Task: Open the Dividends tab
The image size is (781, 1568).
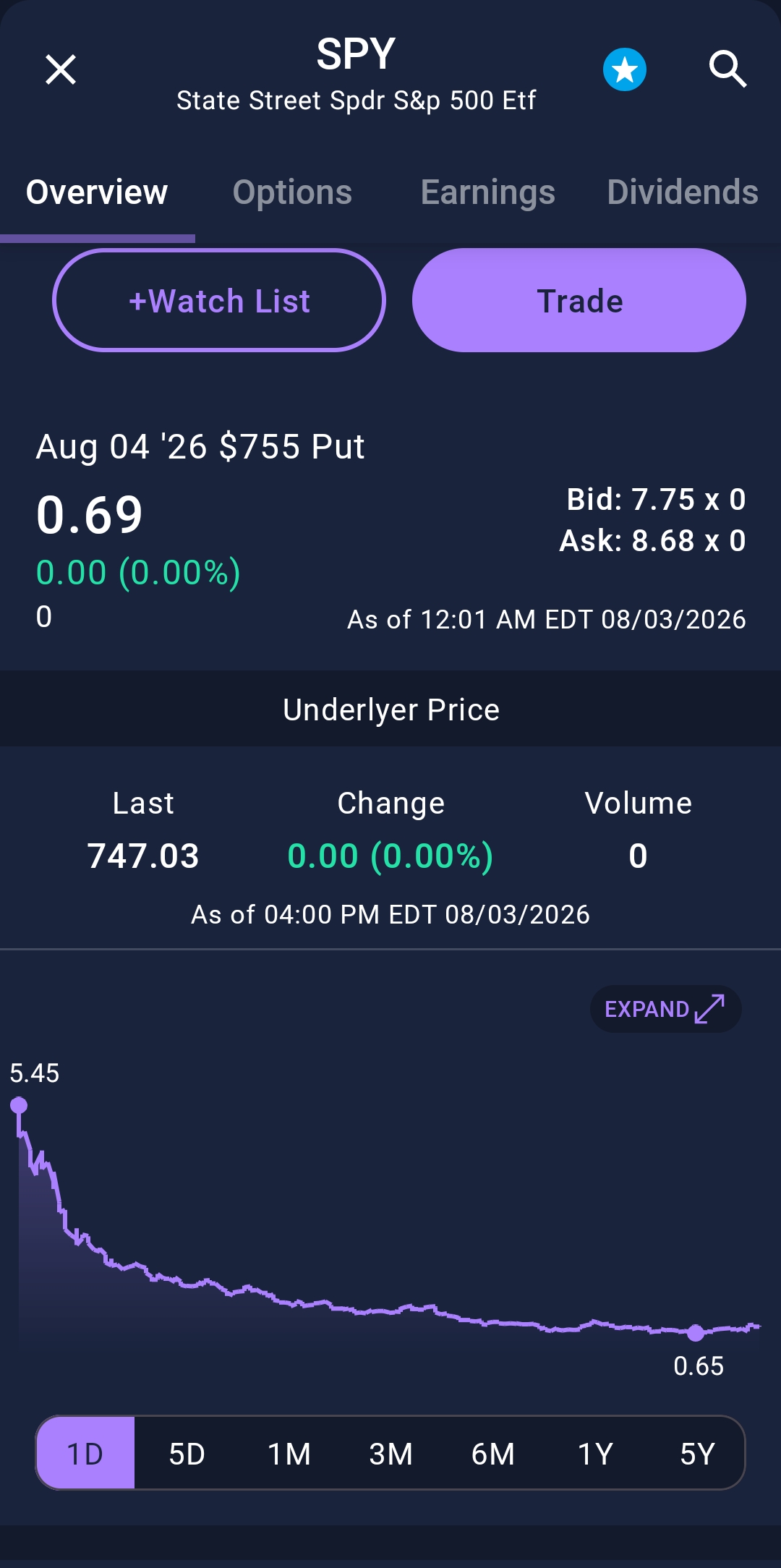Action: tap(683, 192)
